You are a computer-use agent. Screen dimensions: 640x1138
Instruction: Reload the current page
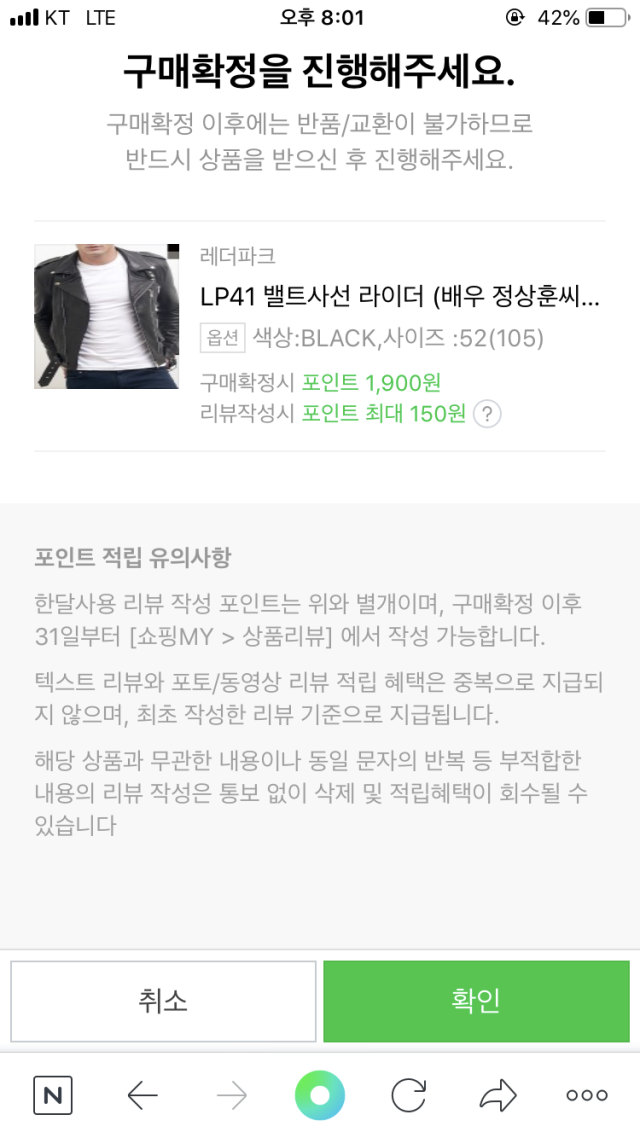[408, 1096]
